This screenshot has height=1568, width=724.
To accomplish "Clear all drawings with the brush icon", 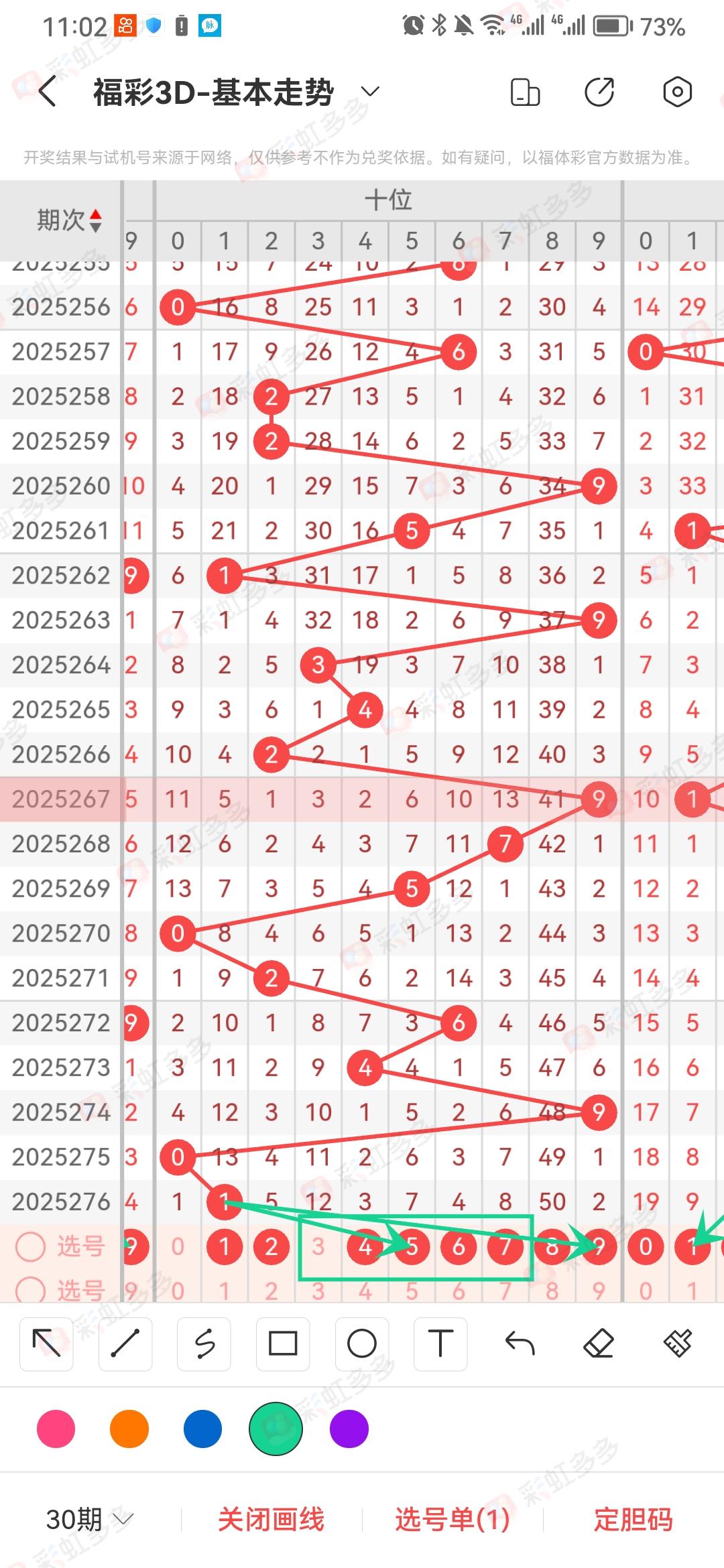I will click(x=678, y=1344).
